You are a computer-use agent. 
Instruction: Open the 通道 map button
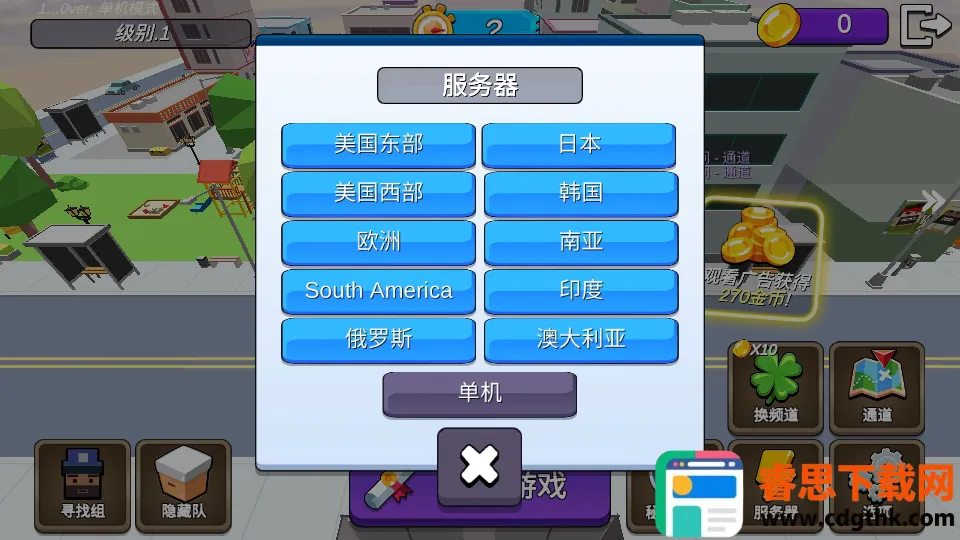[877, 386]
